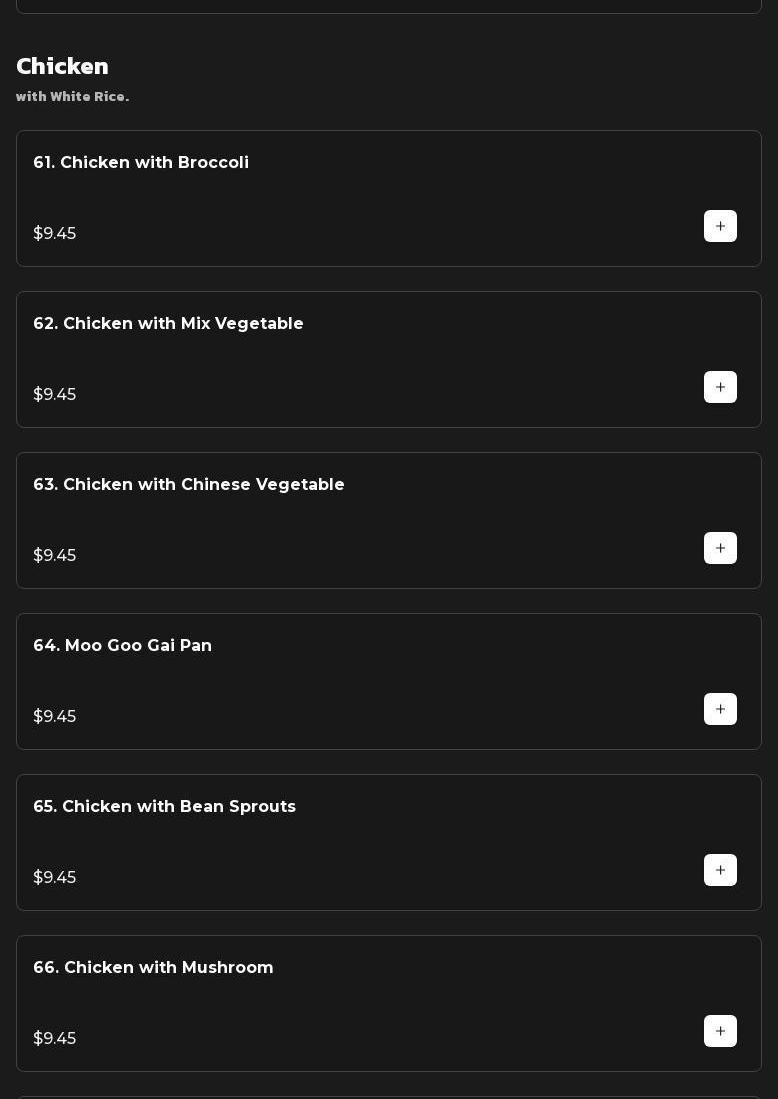This screenshot has width=778, height=1099.
Task: Add Chicken with Bean Sprouts to order
Action: tap(720, 870)
